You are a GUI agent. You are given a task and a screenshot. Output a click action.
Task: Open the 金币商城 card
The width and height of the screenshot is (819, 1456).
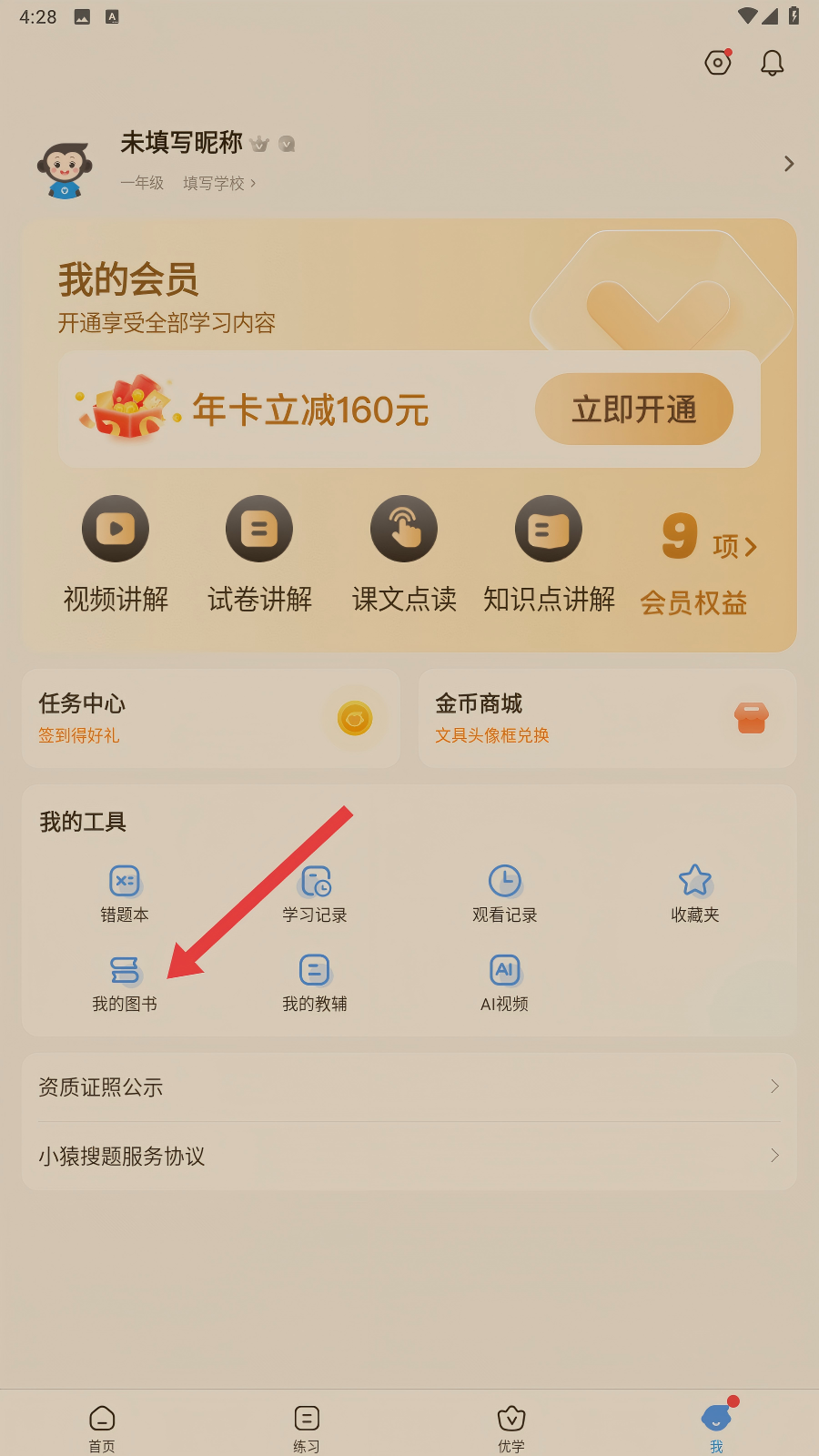point(607,718)
